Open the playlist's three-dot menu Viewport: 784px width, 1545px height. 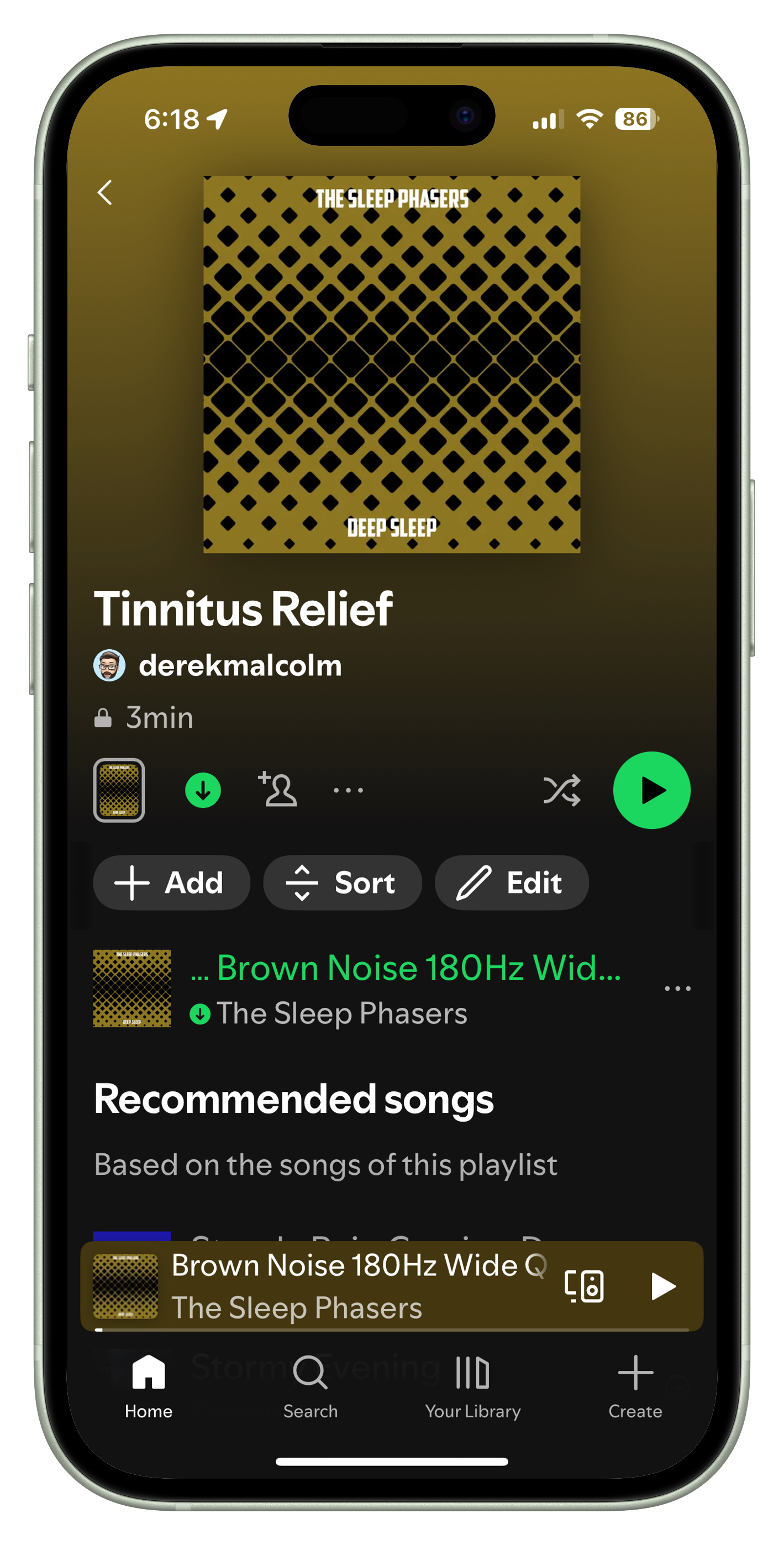(349, 791)
